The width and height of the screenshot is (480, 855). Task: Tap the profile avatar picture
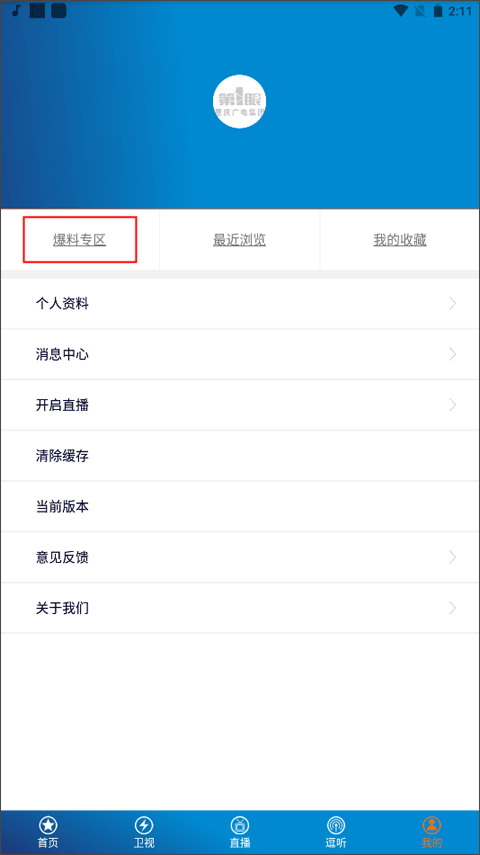tap(239, 102)
